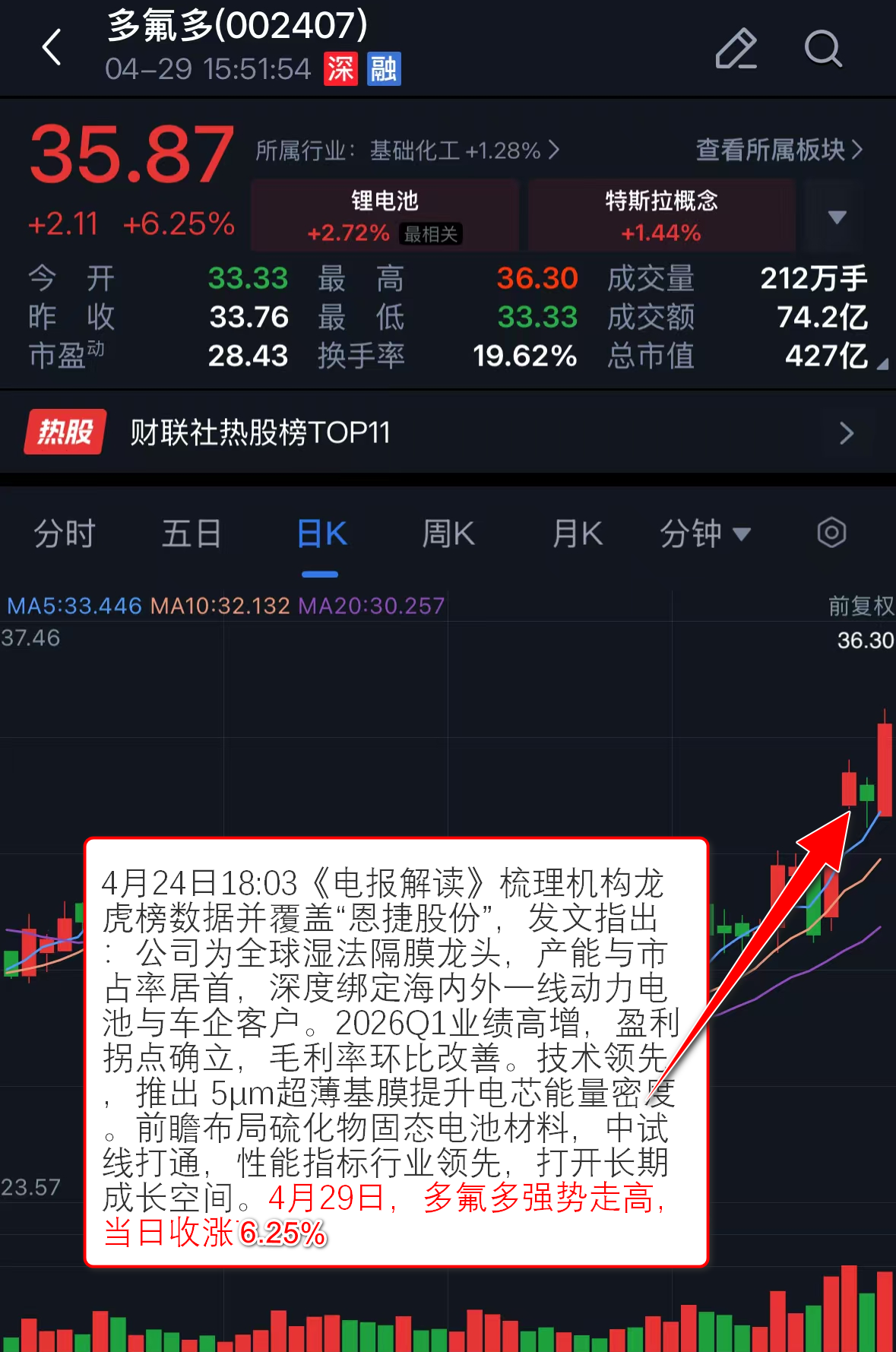Open chart settings hexagon icon

tap(831, 533)
